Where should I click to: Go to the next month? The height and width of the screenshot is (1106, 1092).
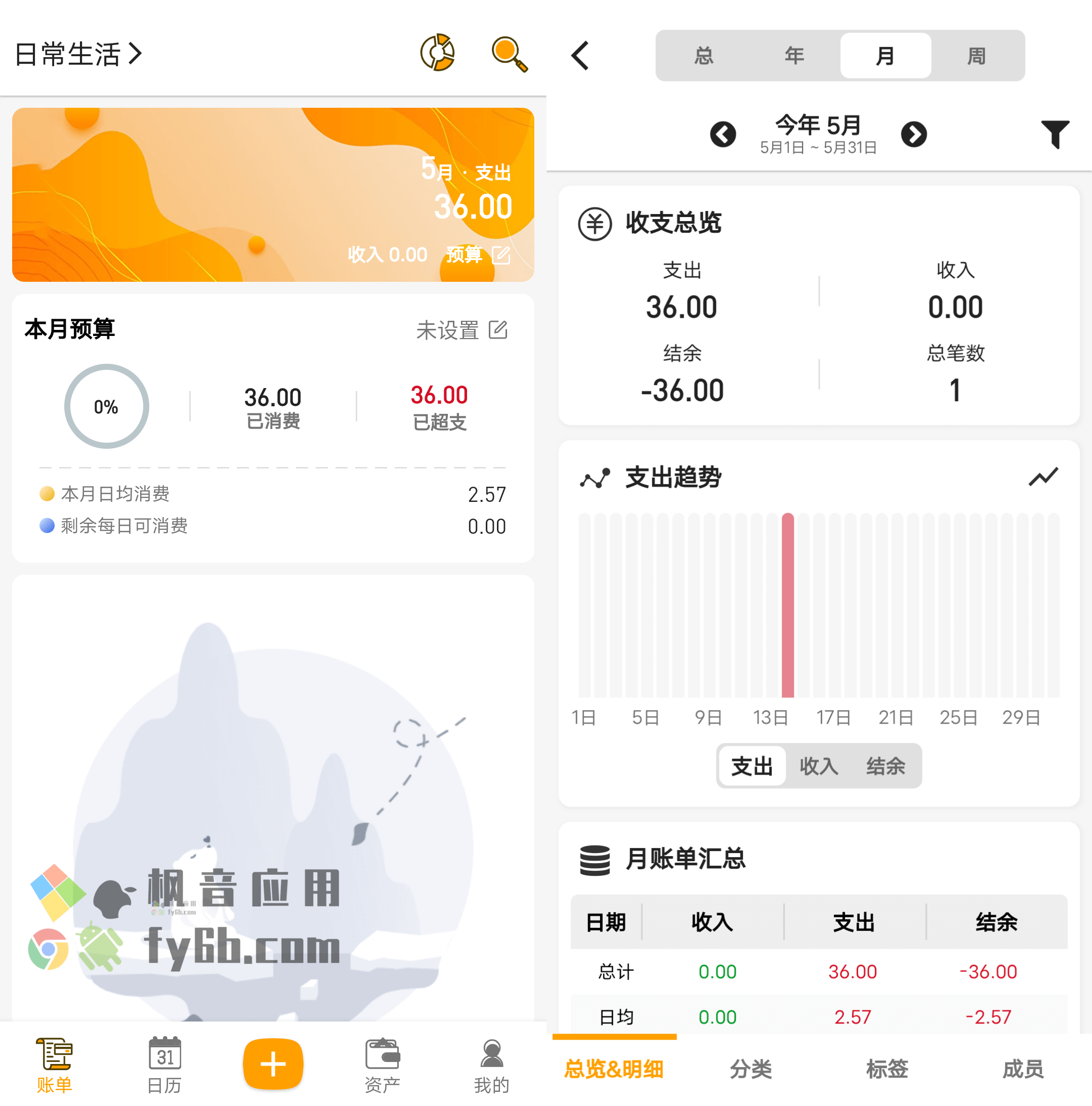[x=913, y=135]
